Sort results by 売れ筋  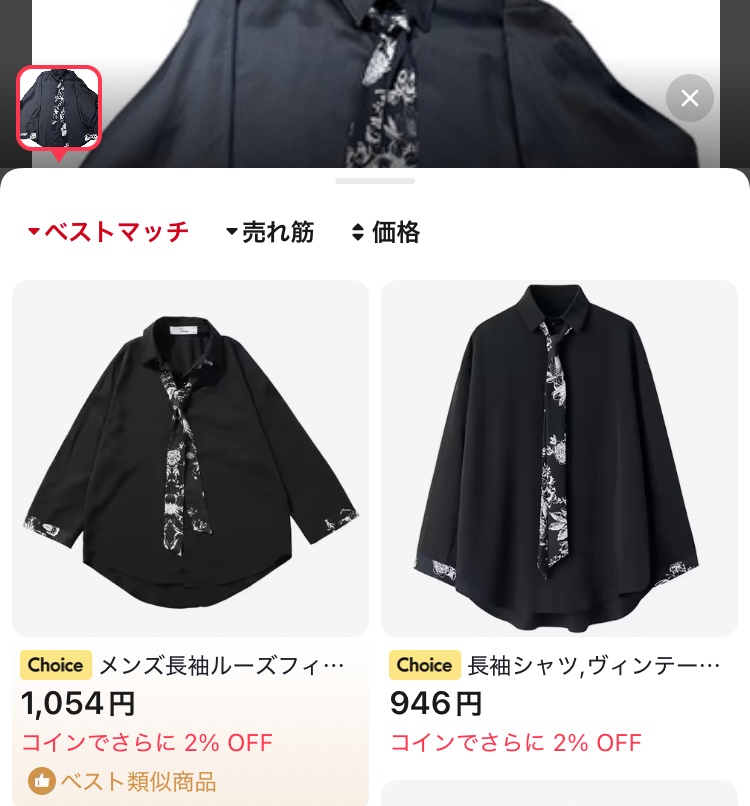pos(270,233)
